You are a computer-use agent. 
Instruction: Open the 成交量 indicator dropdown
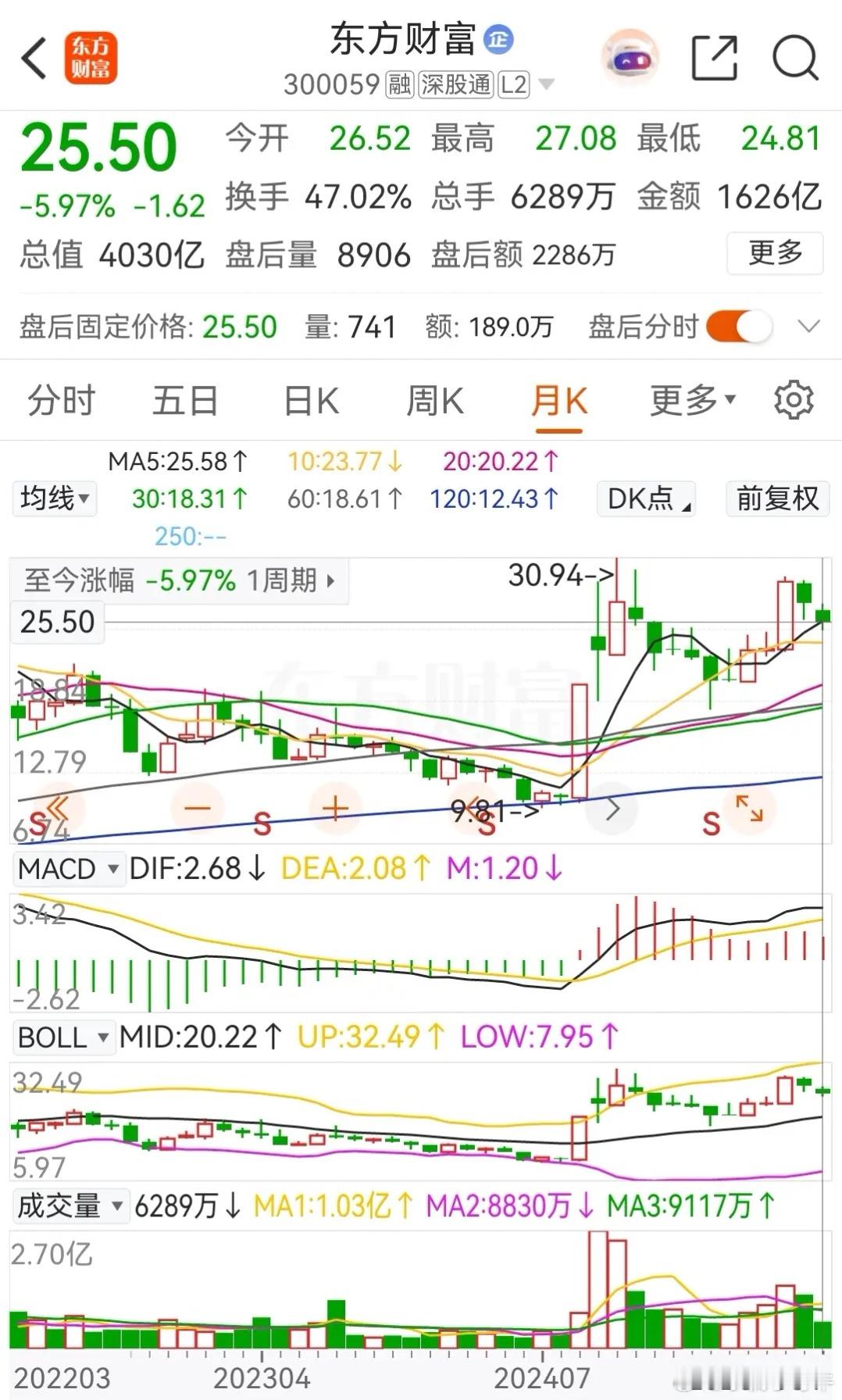point(70,1206)
